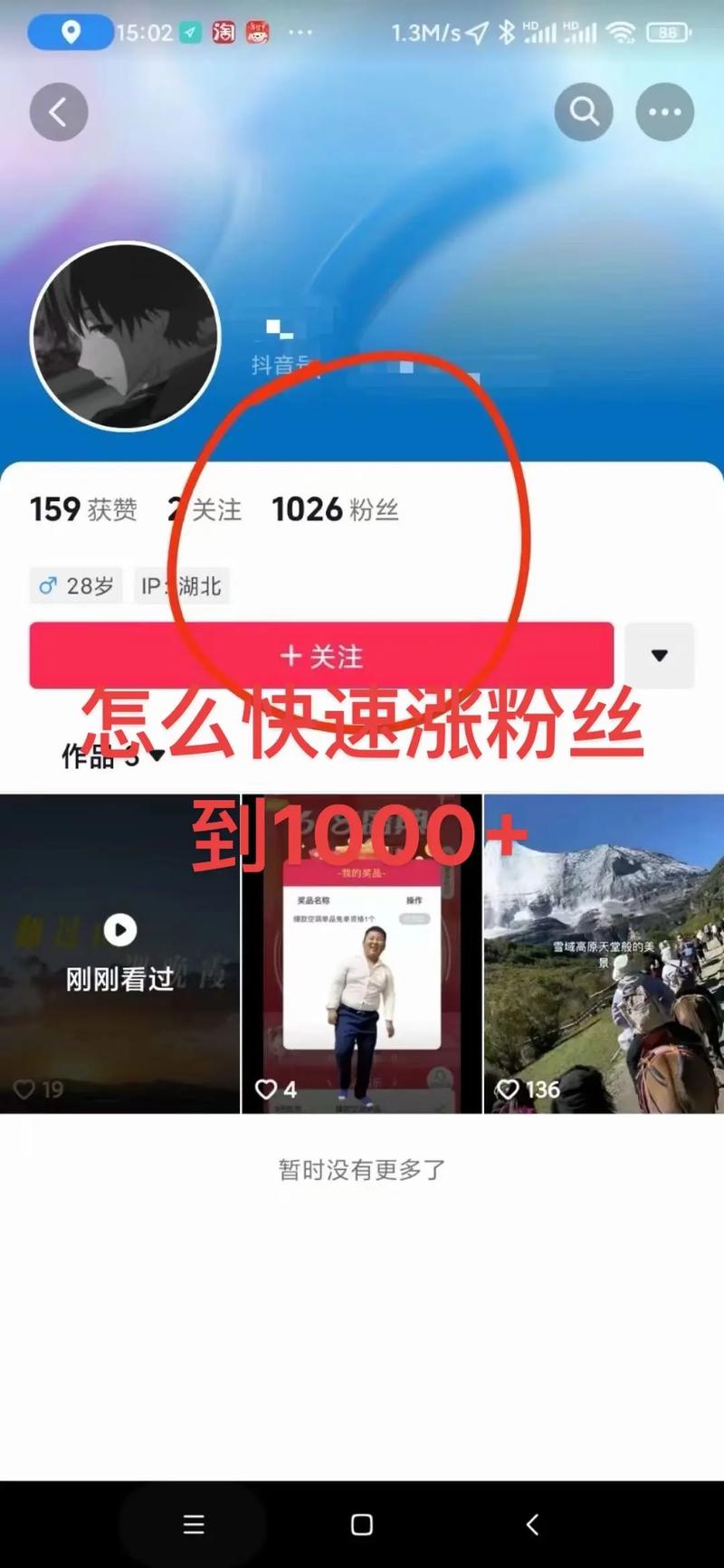
Task: Expand the arrow next to 关注 button
Action: pyautogui.click(x=660, y=656)
